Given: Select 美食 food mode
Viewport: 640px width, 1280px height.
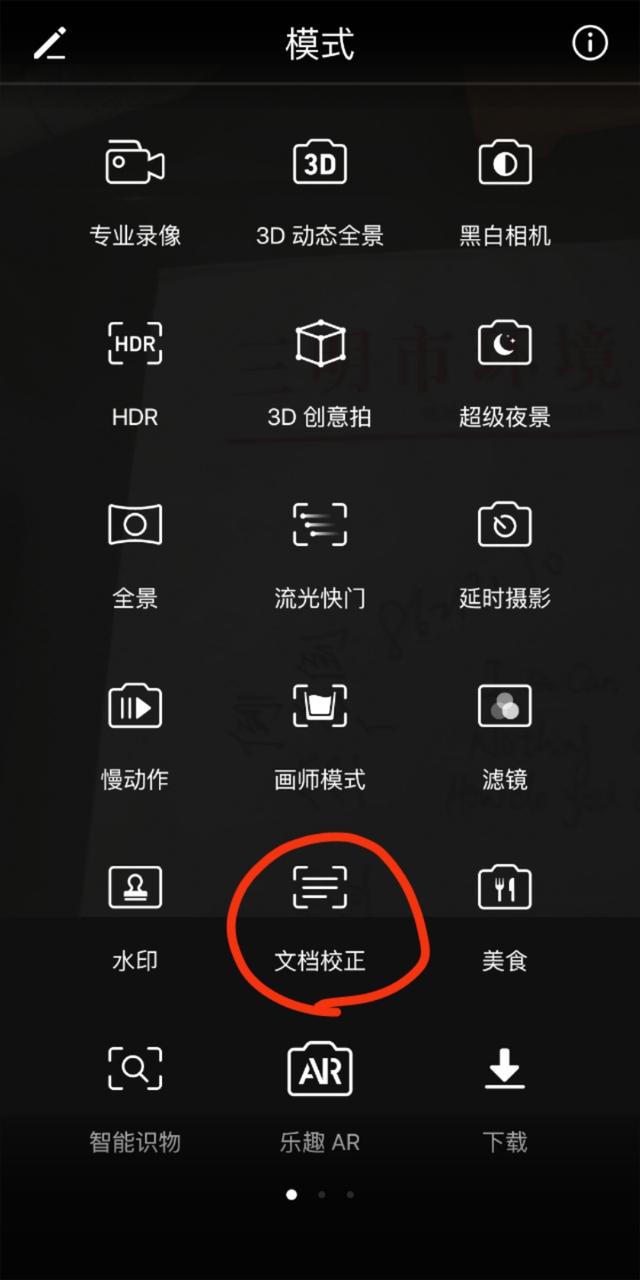Looking at the screenshot, I should click(x=505, y=916).
